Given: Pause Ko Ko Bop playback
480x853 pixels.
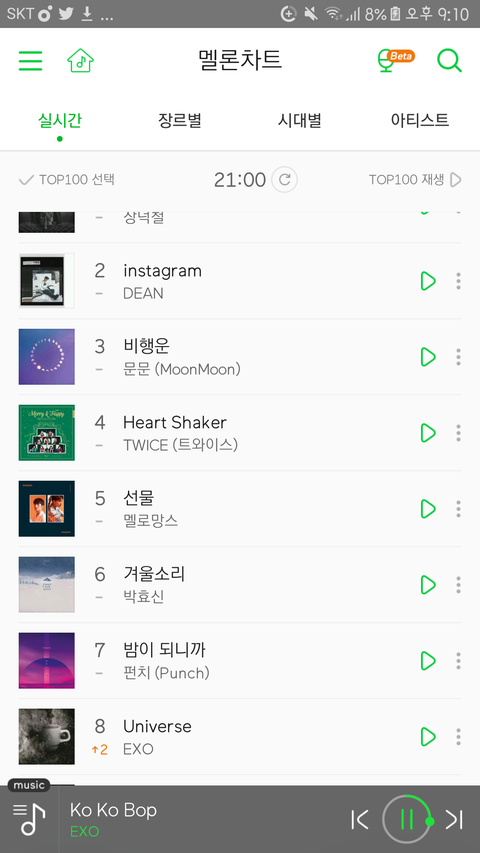Looking at the screenshot, I should pyautogui.click(x=407, y=819).
